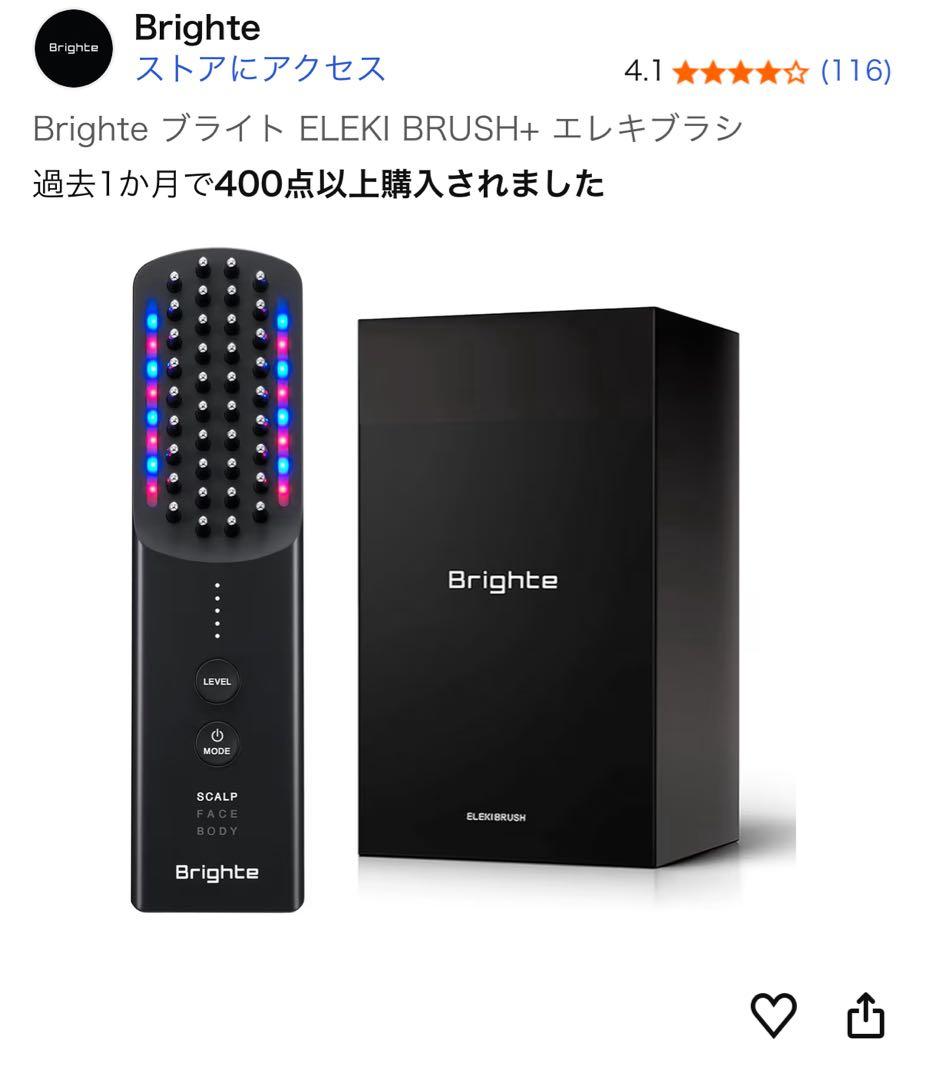Click the Brighte wordmark on the box

tap(503, 580)
